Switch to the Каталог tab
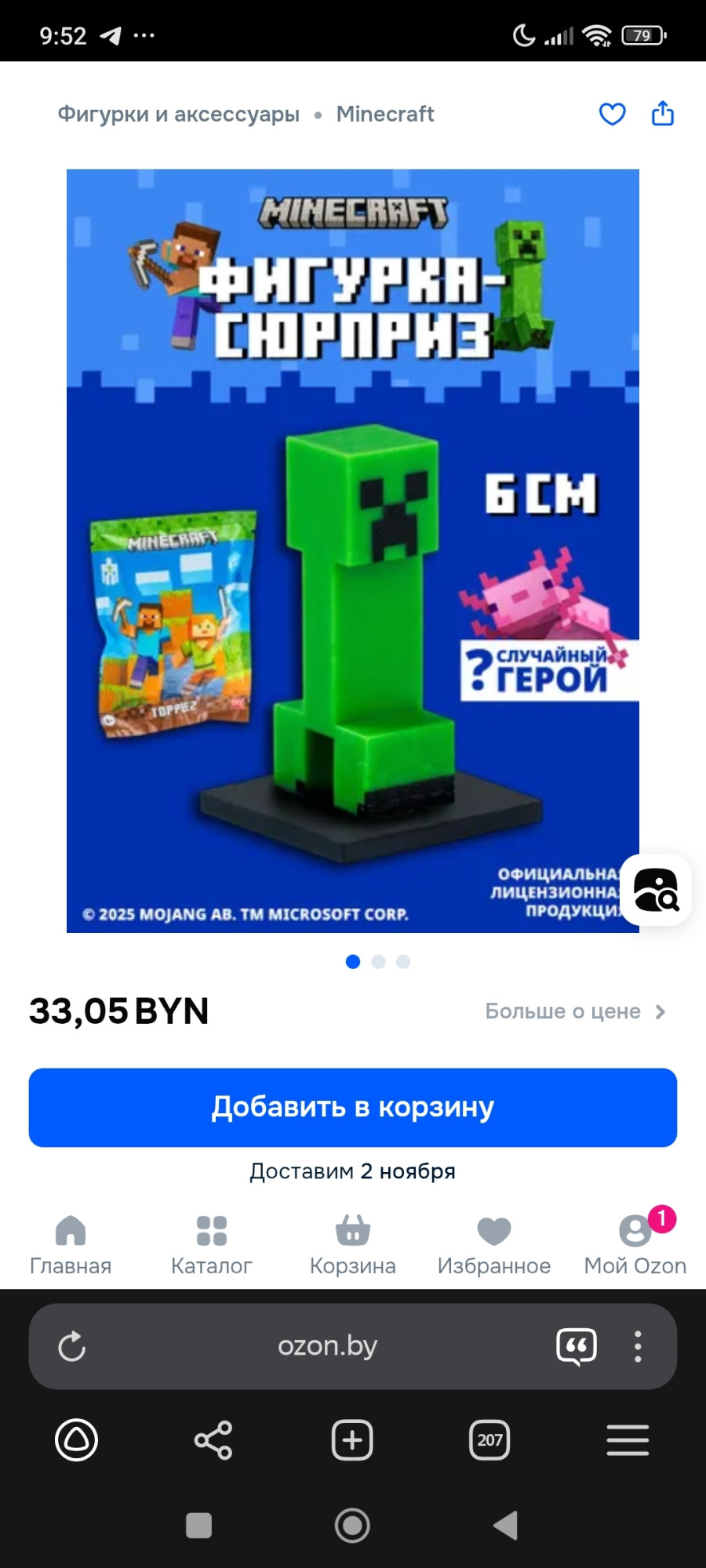The width and height of the screenshot is (706, 1568). pos(211,1244)
